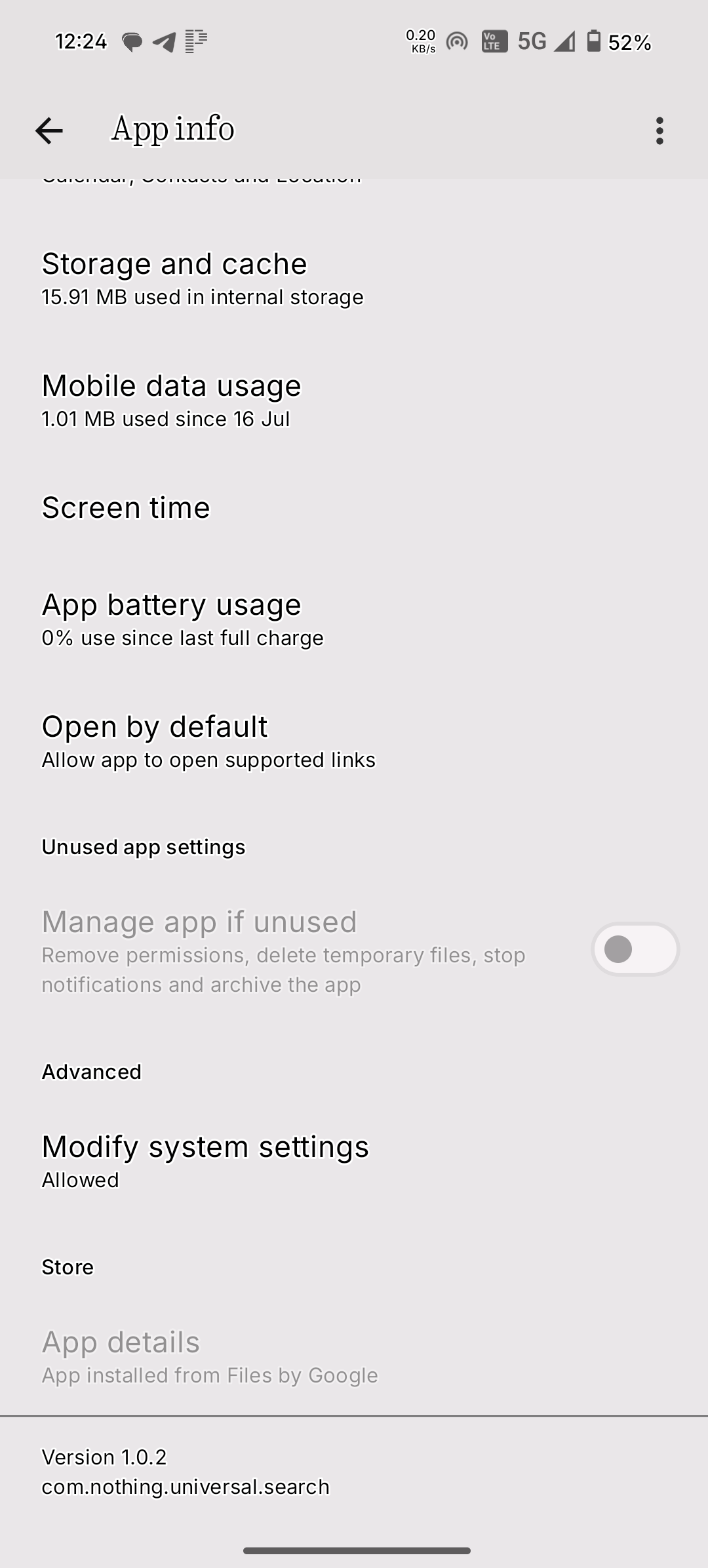
Task: Open Modify system settings permission
Action: 354,1162
